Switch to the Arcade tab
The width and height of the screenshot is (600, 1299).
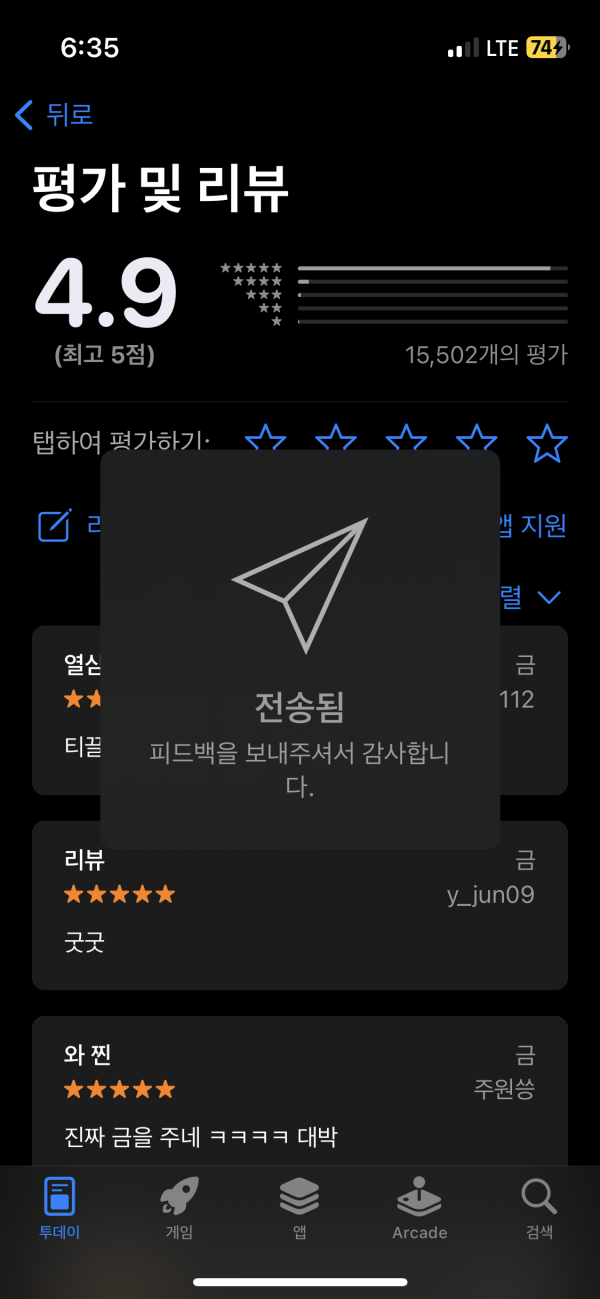point(419,1208)
